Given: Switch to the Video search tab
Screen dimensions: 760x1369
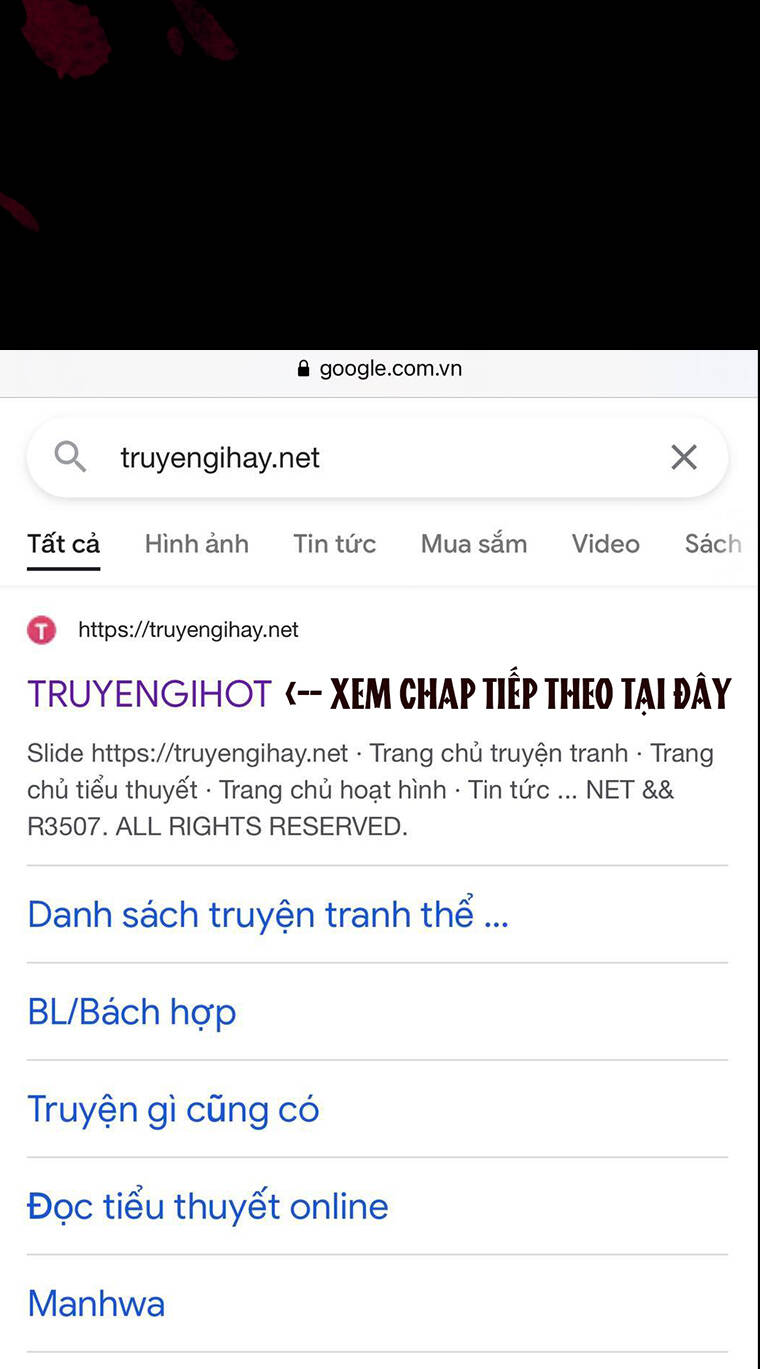Looking at the screenshot, I should [x=605, y=544].
